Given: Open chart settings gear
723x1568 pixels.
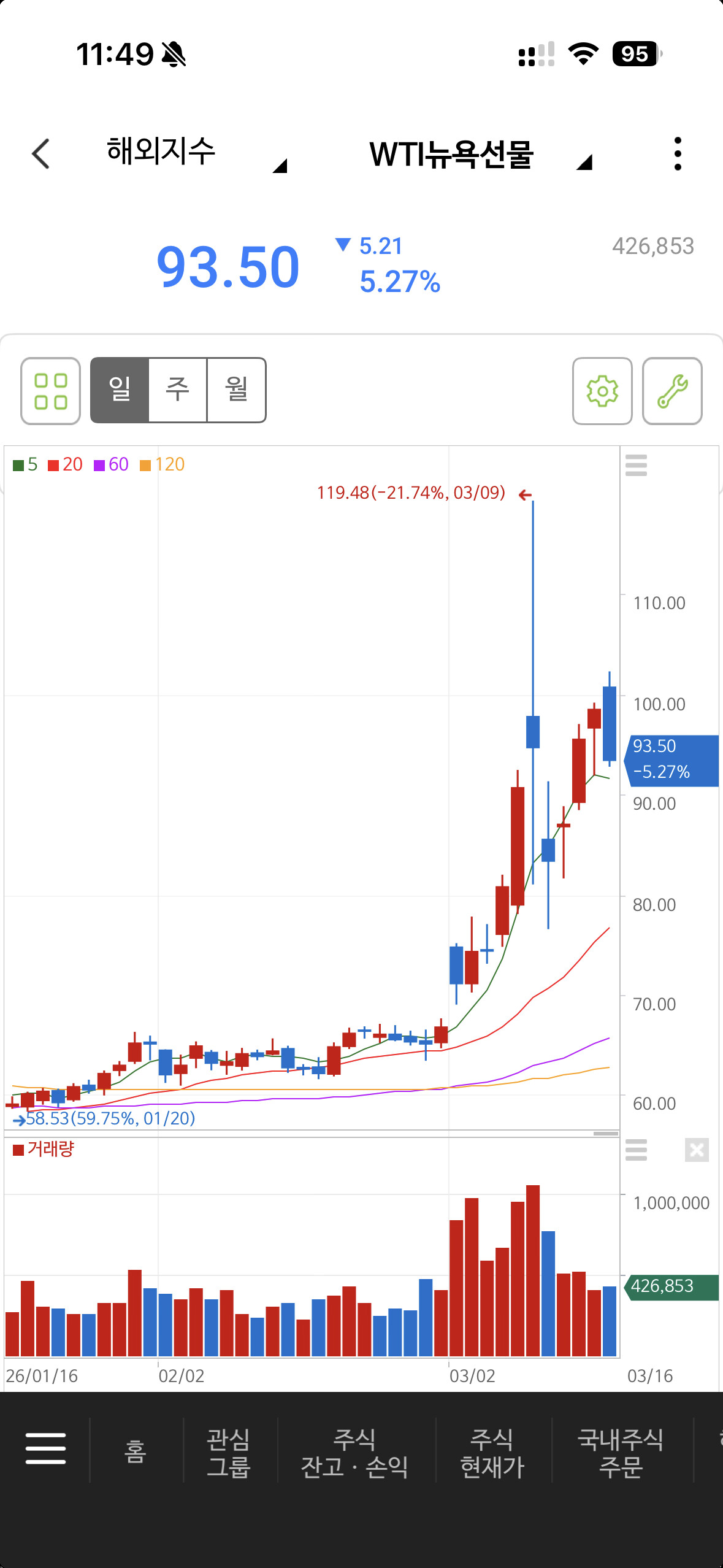Looking at the screenshot, I should pyautogui.click(x=602, y=391).
